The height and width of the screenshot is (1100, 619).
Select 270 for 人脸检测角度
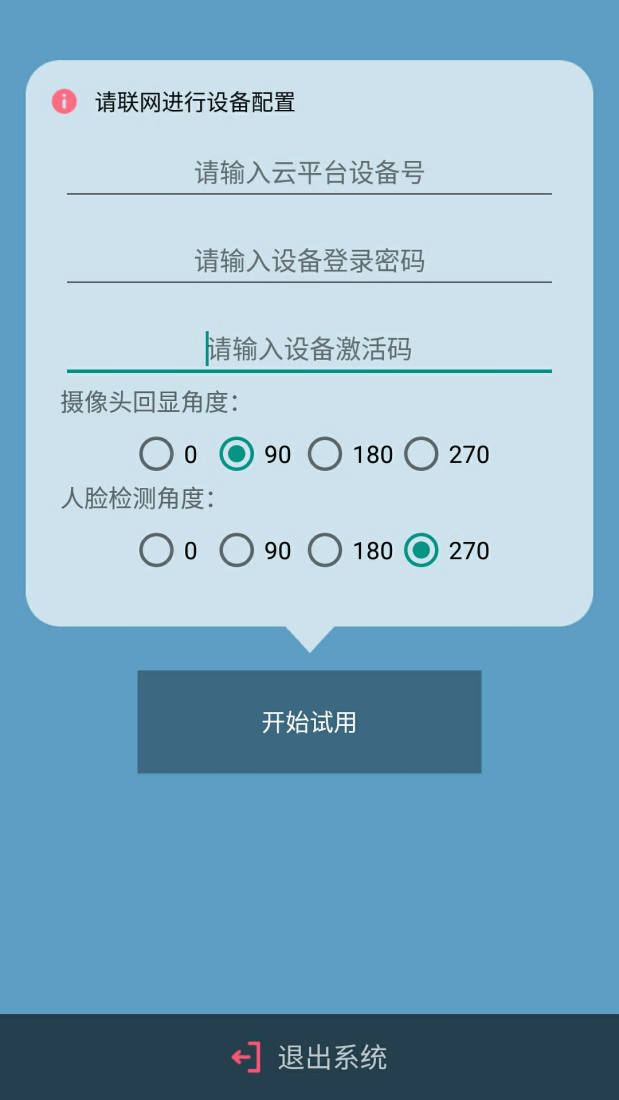[446, 550]
